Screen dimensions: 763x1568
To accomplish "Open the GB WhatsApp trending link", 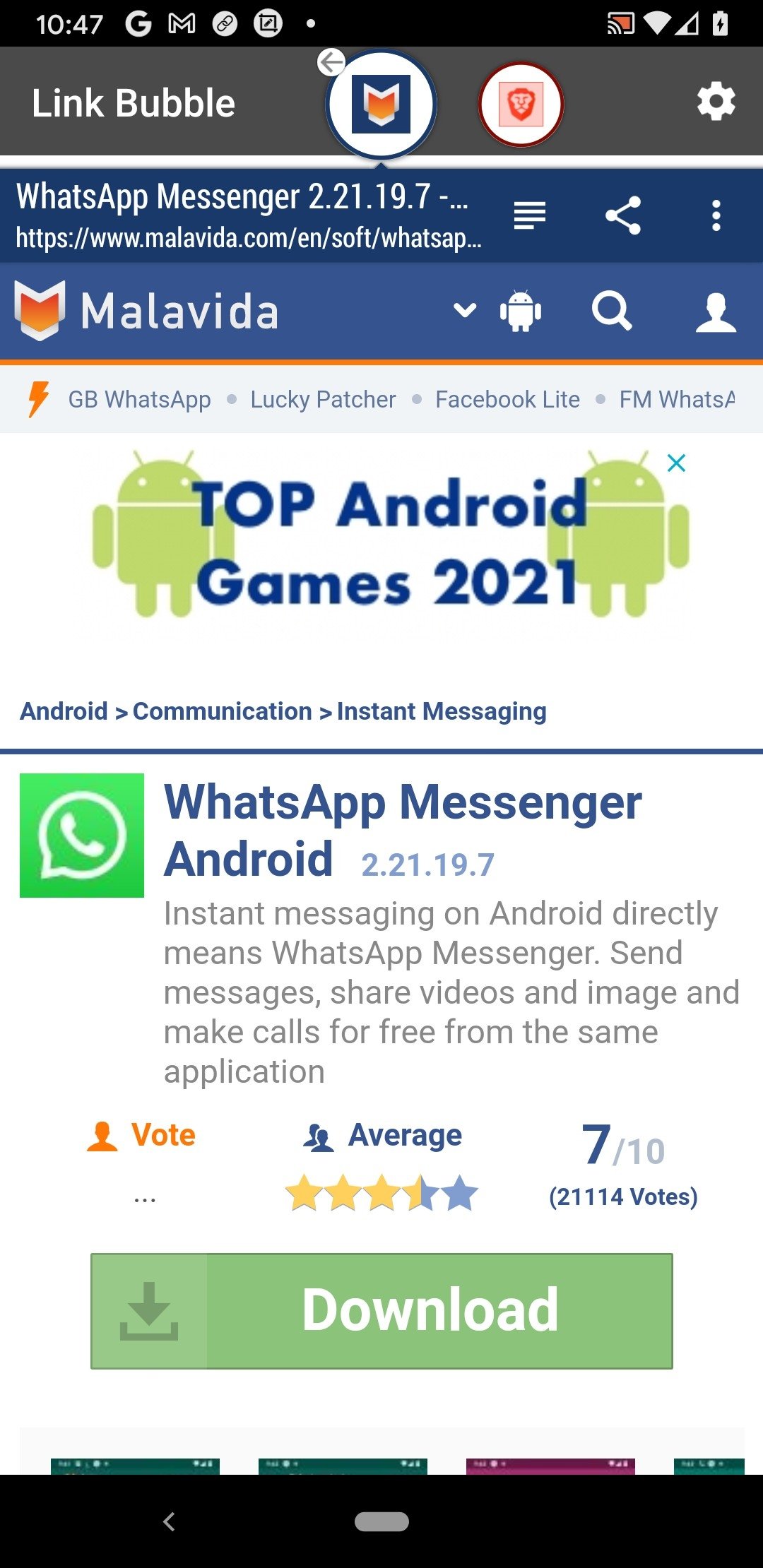I will point(139,400).
